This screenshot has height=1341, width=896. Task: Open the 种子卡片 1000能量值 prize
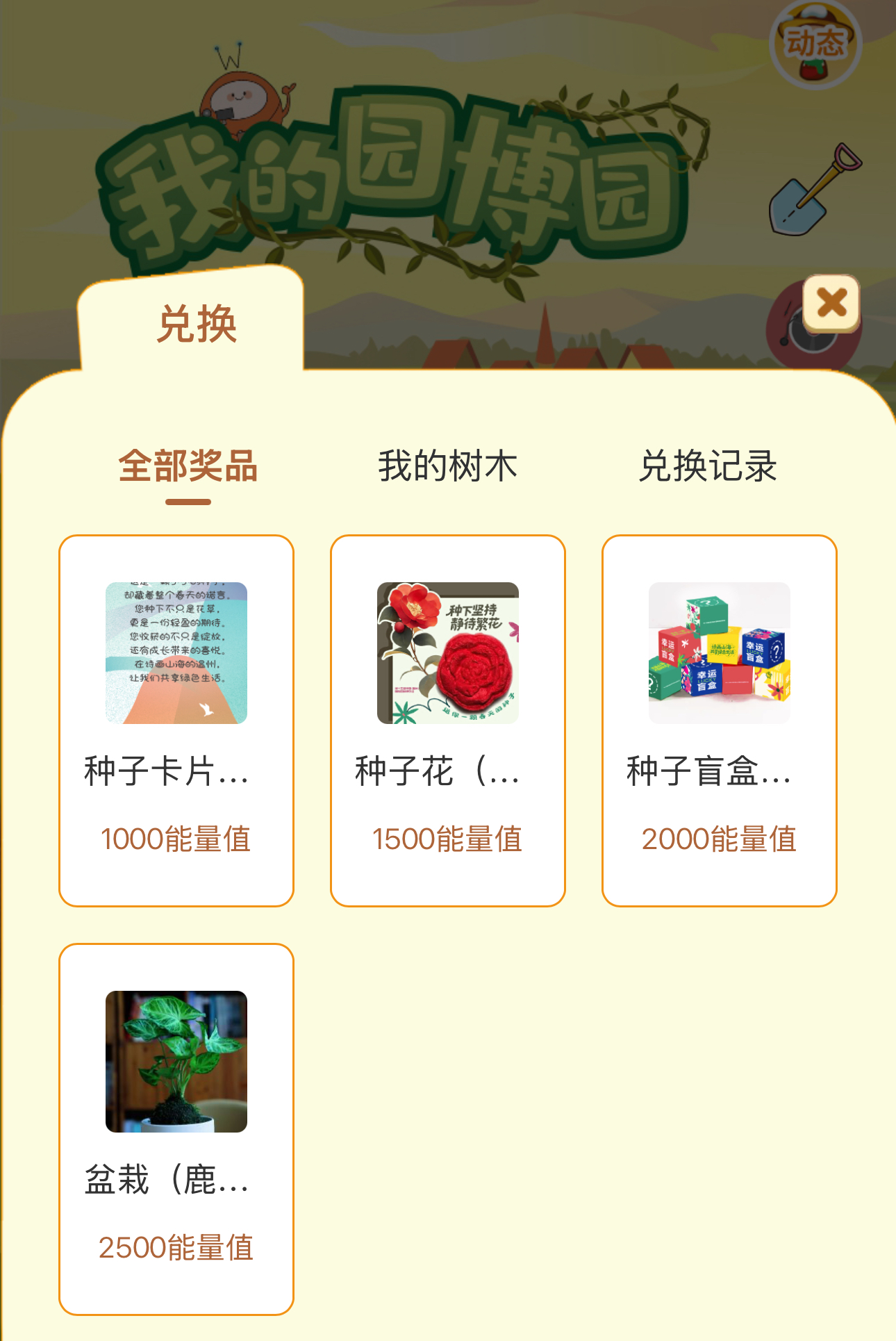click(176, 720)
